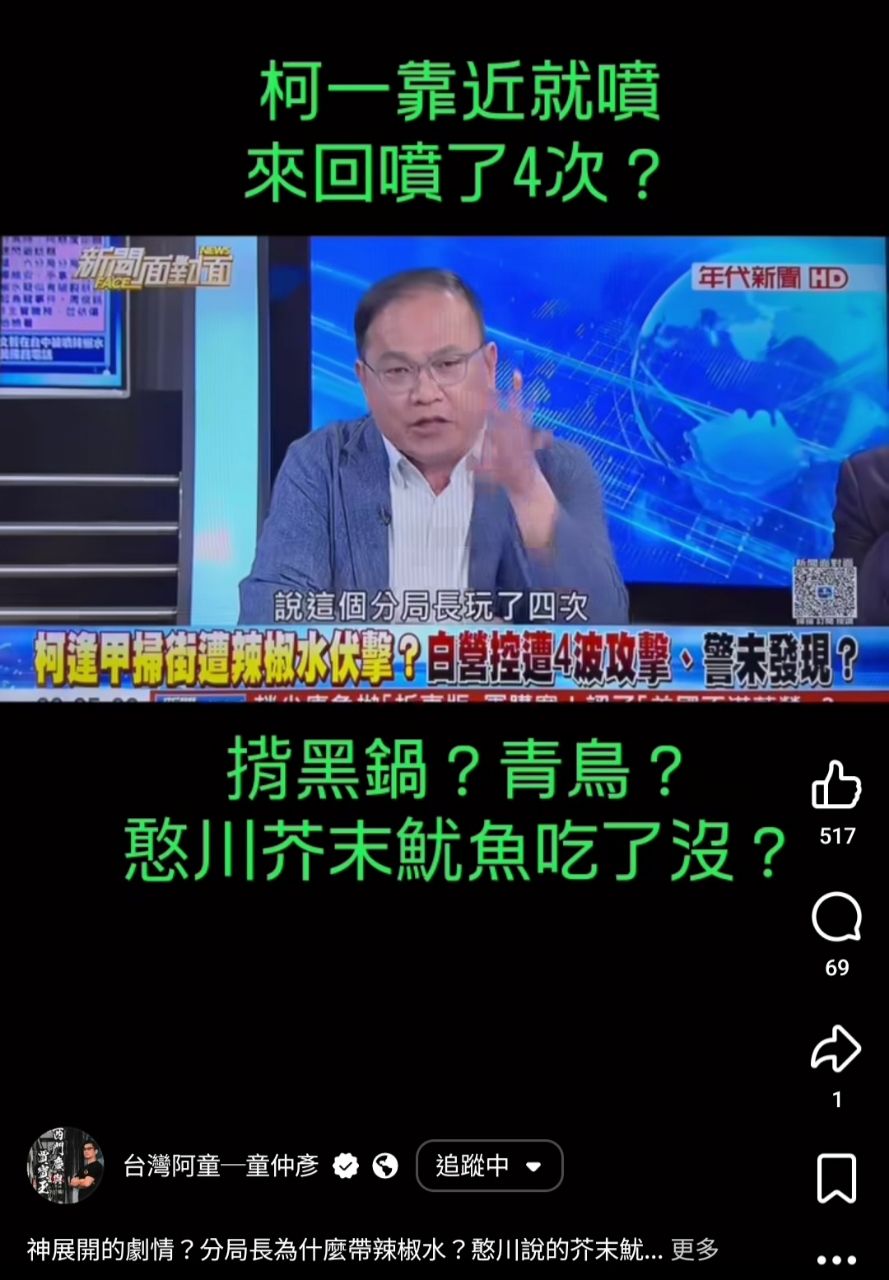Toggle following status via the 追蹤中 button
This screenshot has height=1280, width=889.
(x=489, y=1165)
